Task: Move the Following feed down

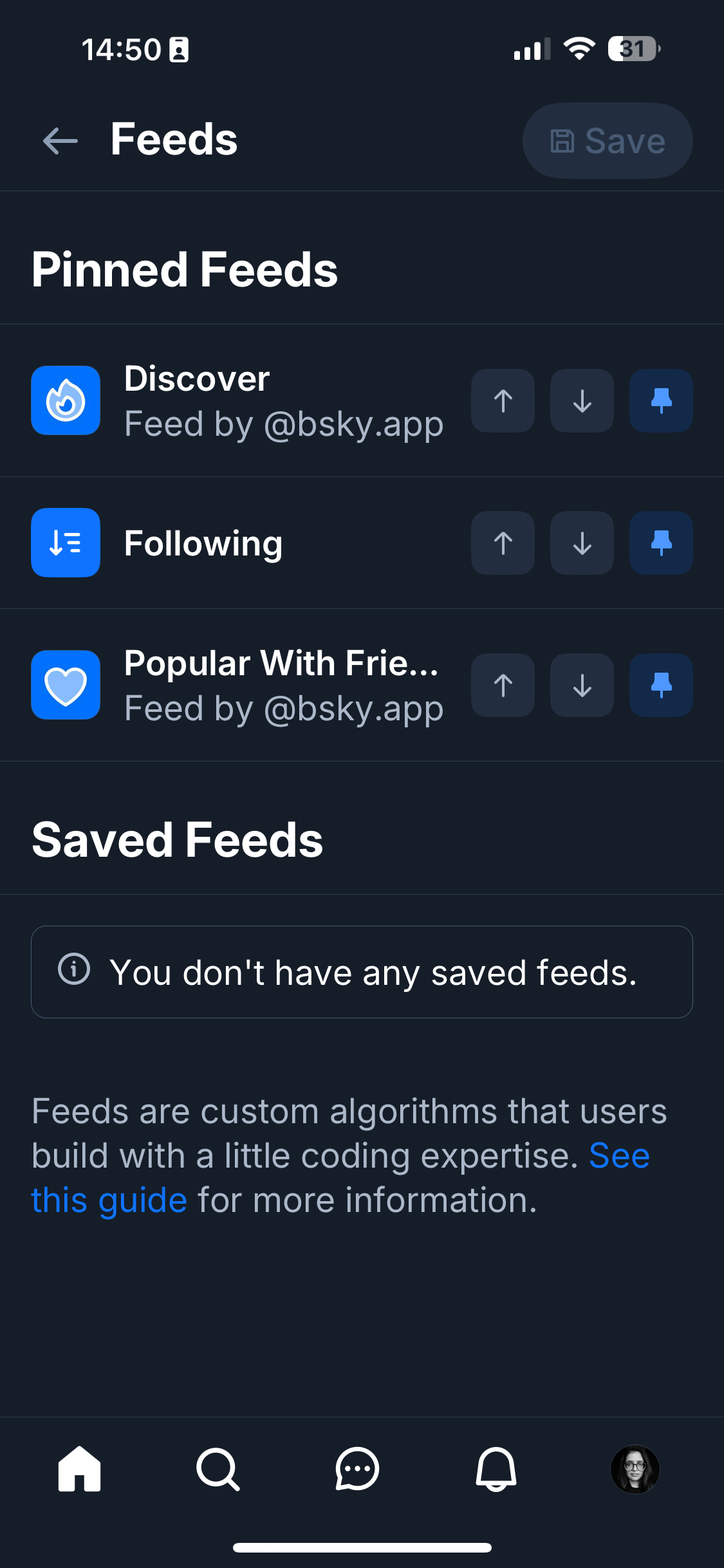Action: point(582,543)
